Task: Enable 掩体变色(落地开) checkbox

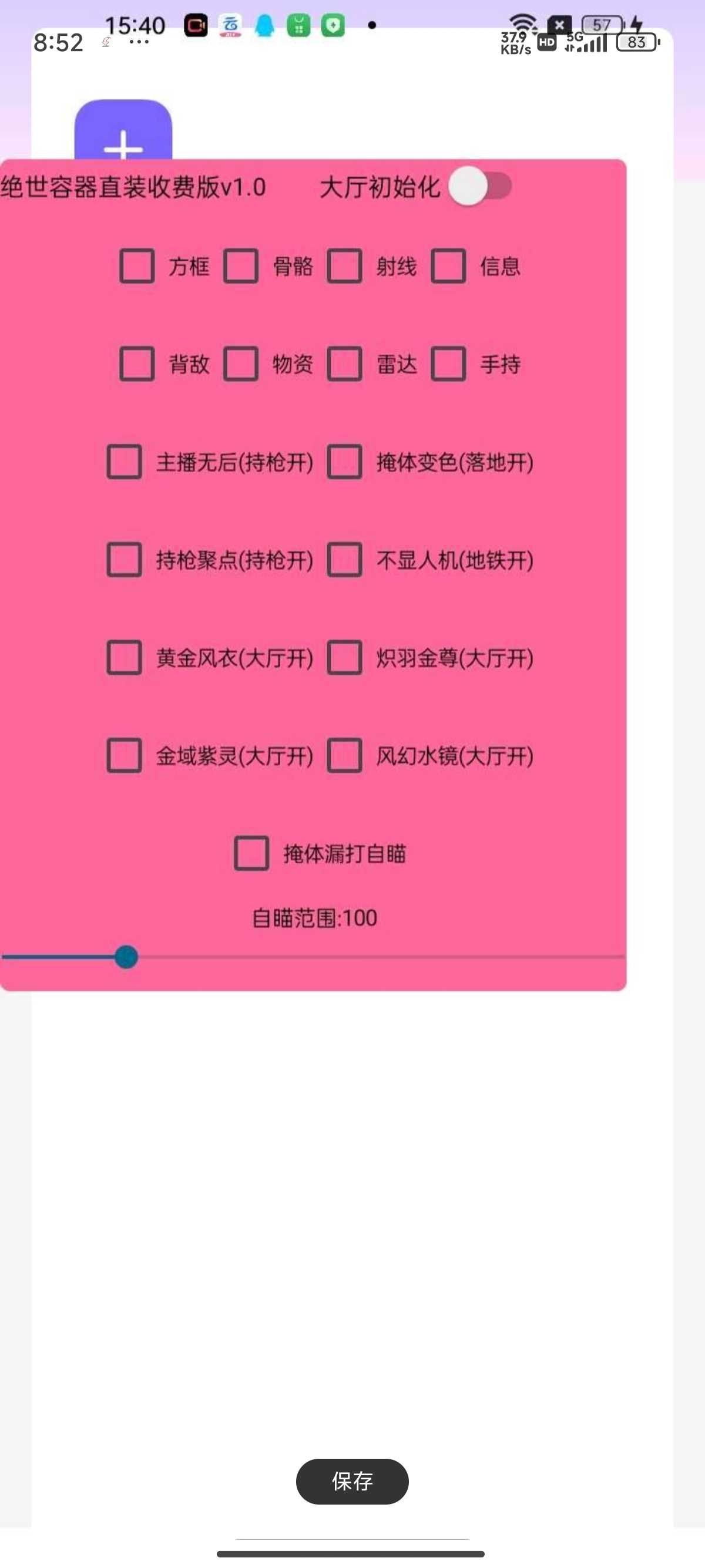Action: click(x=345, y=462)
